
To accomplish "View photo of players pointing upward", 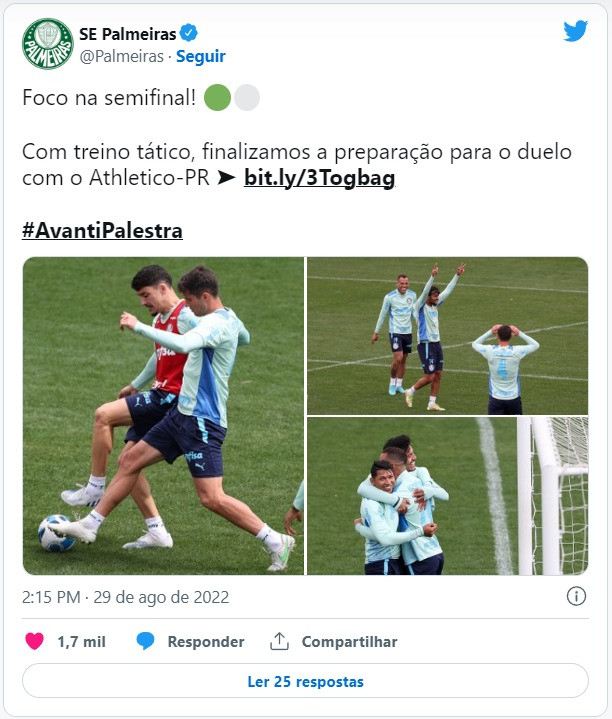I will 447,335.
